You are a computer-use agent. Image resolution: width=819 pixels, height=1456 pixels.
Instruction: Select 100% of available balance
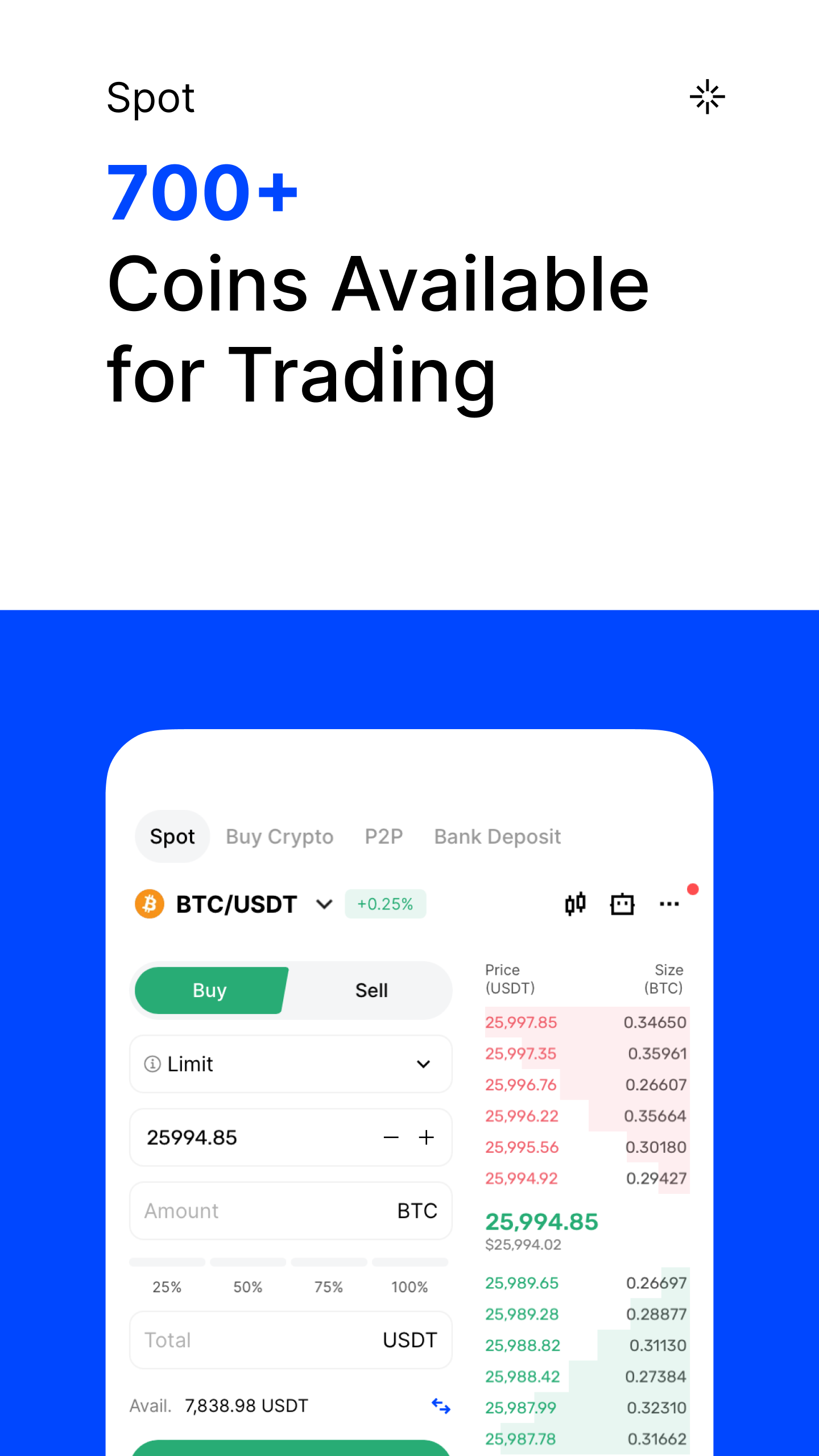[409, 1287]
